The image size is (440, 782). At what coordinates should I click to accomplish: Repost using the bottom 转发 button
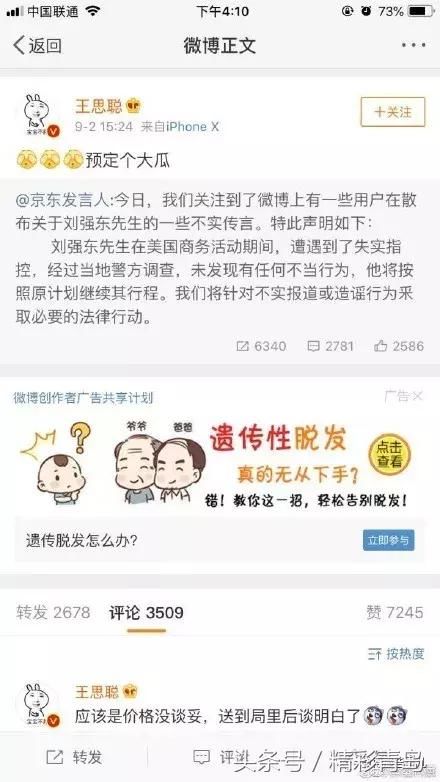coord(74,757)
